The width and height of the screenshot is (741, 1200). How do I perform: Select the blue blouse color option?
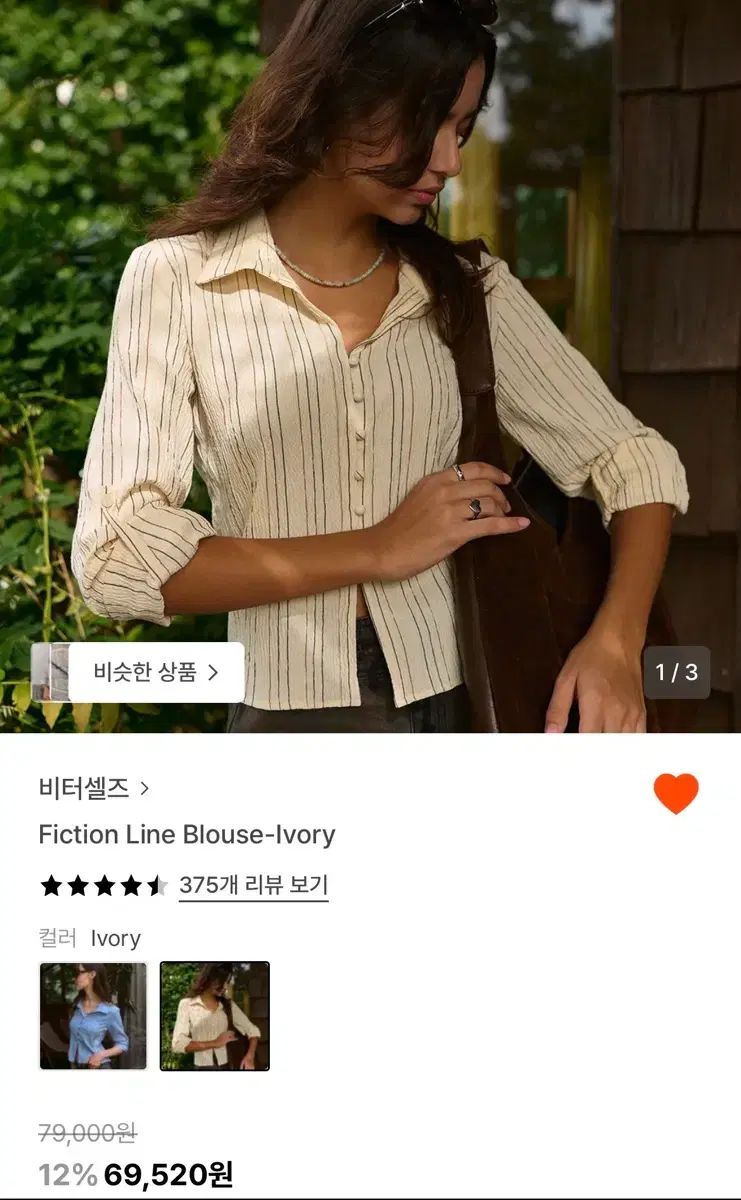tap(93, 1016)
